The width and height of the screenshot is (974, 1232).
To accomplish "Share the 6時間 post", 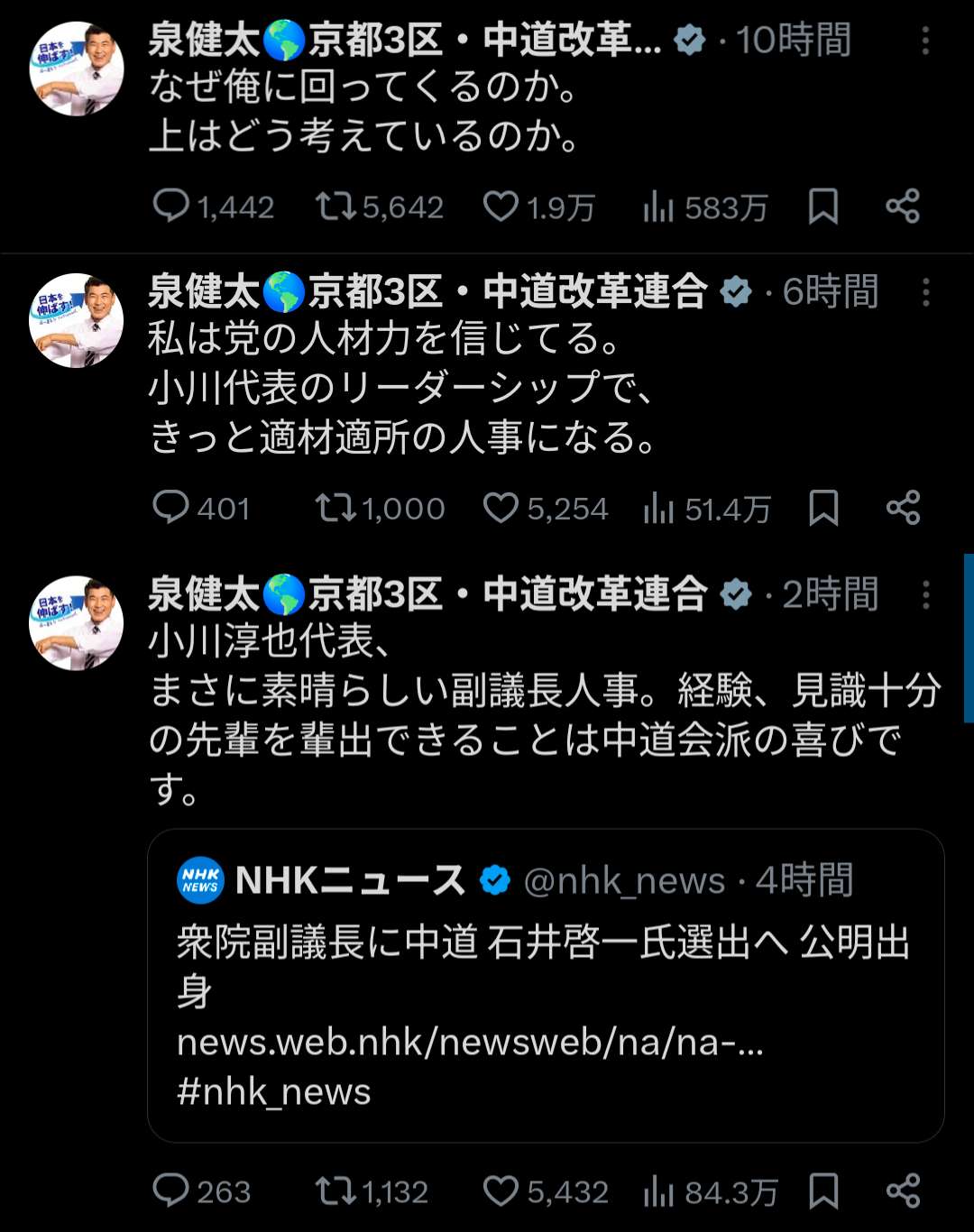I will (x=903, y=508).
